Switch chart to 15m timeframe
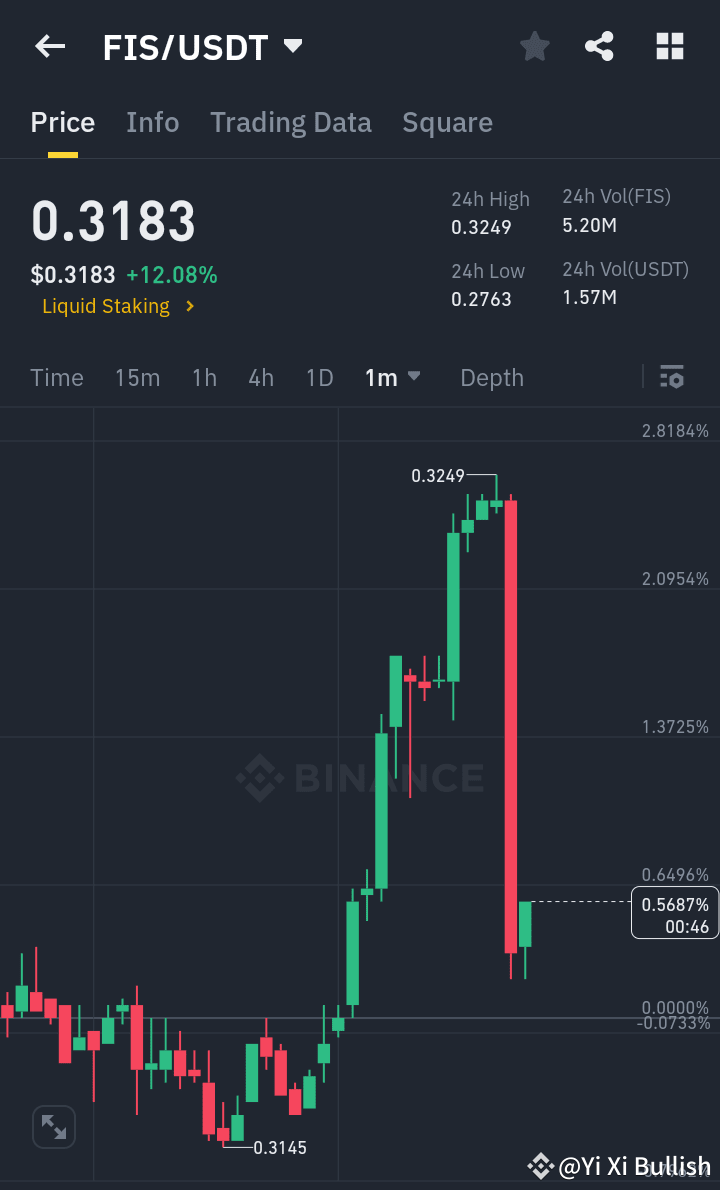 pos(137,378)
